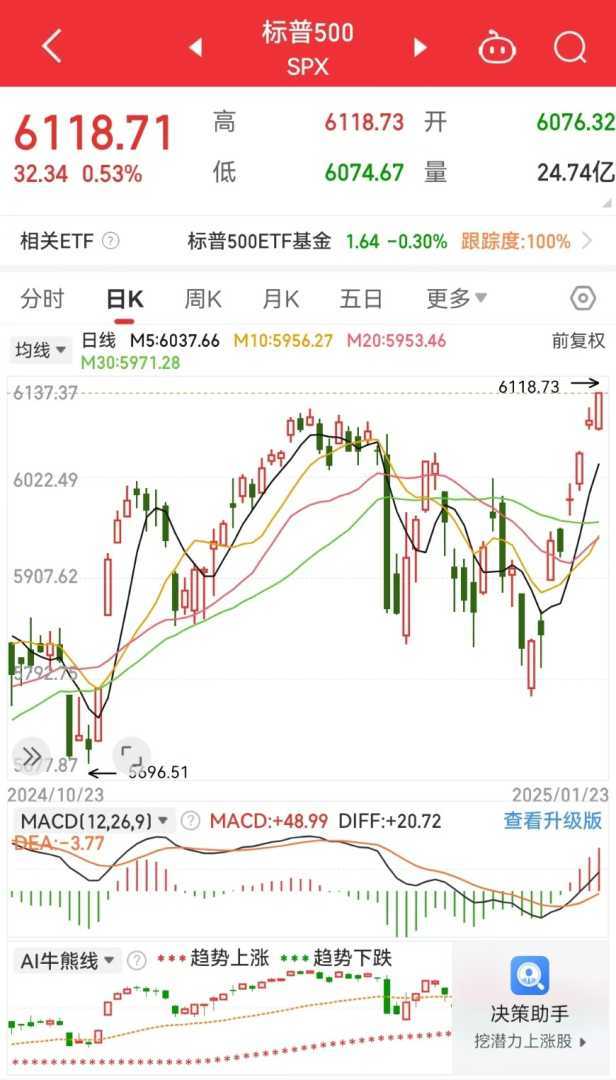The height and width of the screenshot is (1080, 616).
Task: Expand the 更多 chart period dropdown
Action: [456, 298]
